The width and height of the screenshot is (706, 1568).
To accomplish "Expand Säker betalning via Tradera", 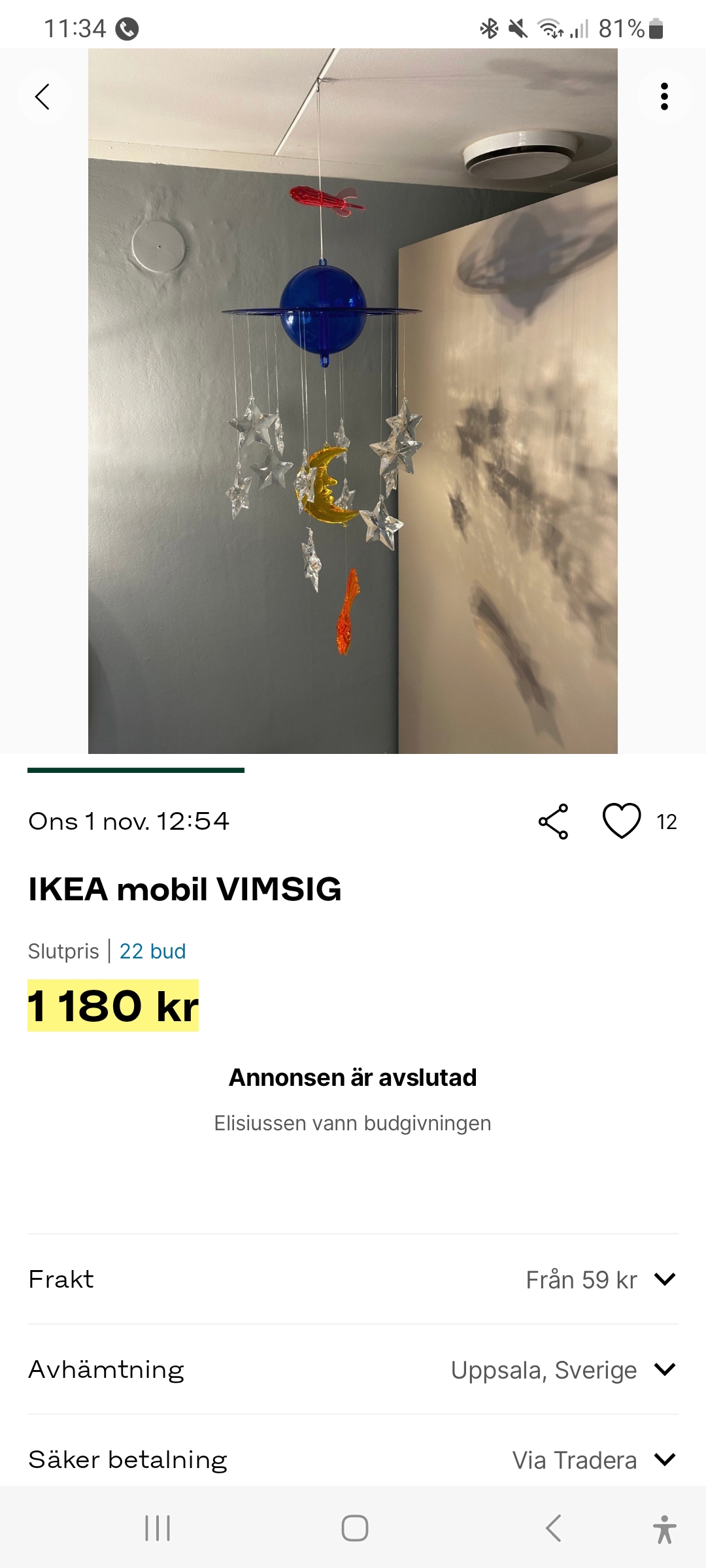I will (x=664, y=1460).
